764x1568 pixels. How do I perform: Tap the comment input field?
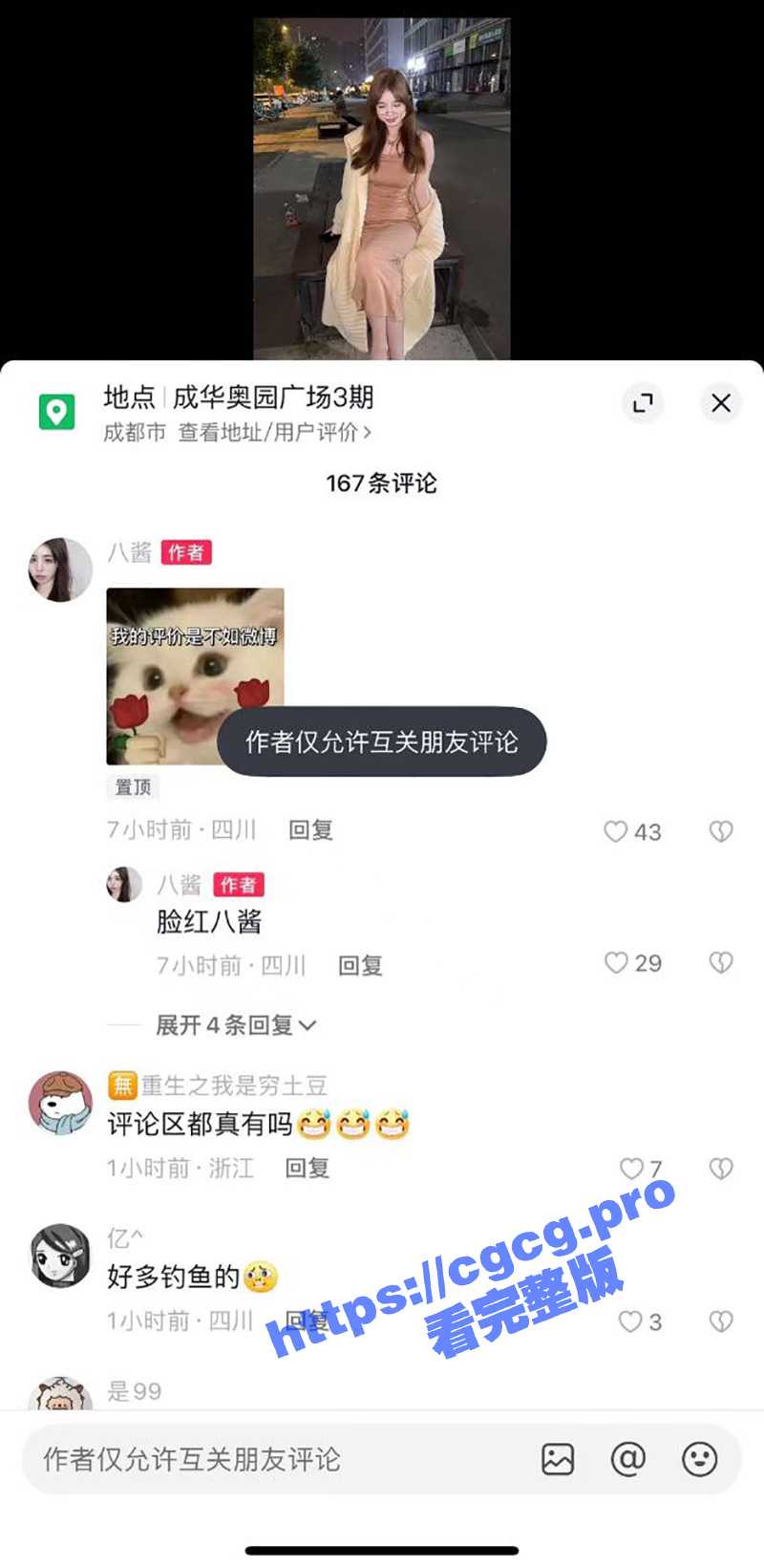(267, 1459)
